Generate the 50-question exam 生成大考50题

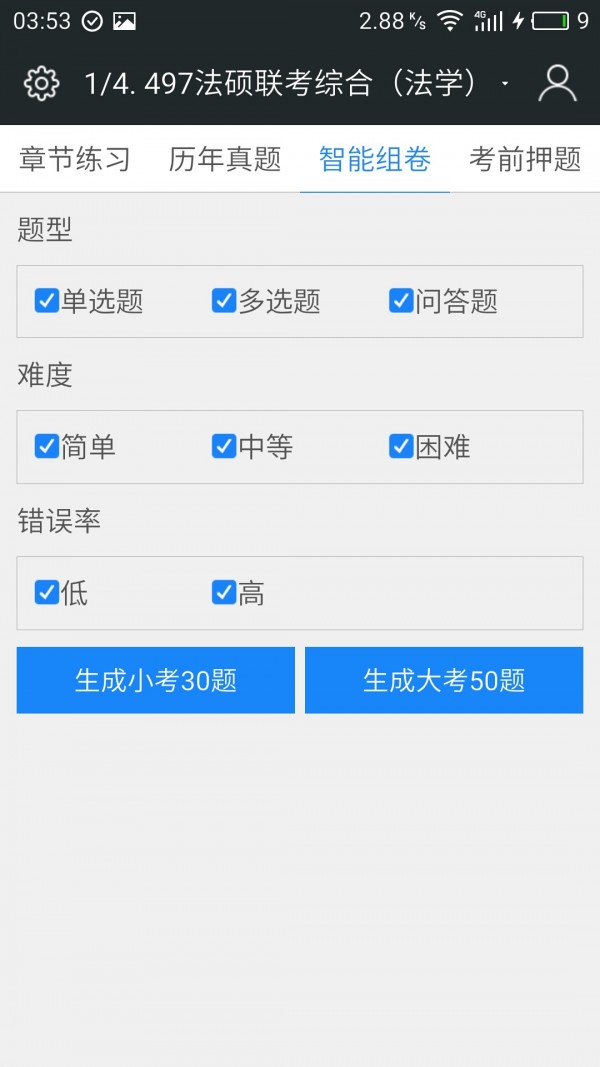point(444,680)
